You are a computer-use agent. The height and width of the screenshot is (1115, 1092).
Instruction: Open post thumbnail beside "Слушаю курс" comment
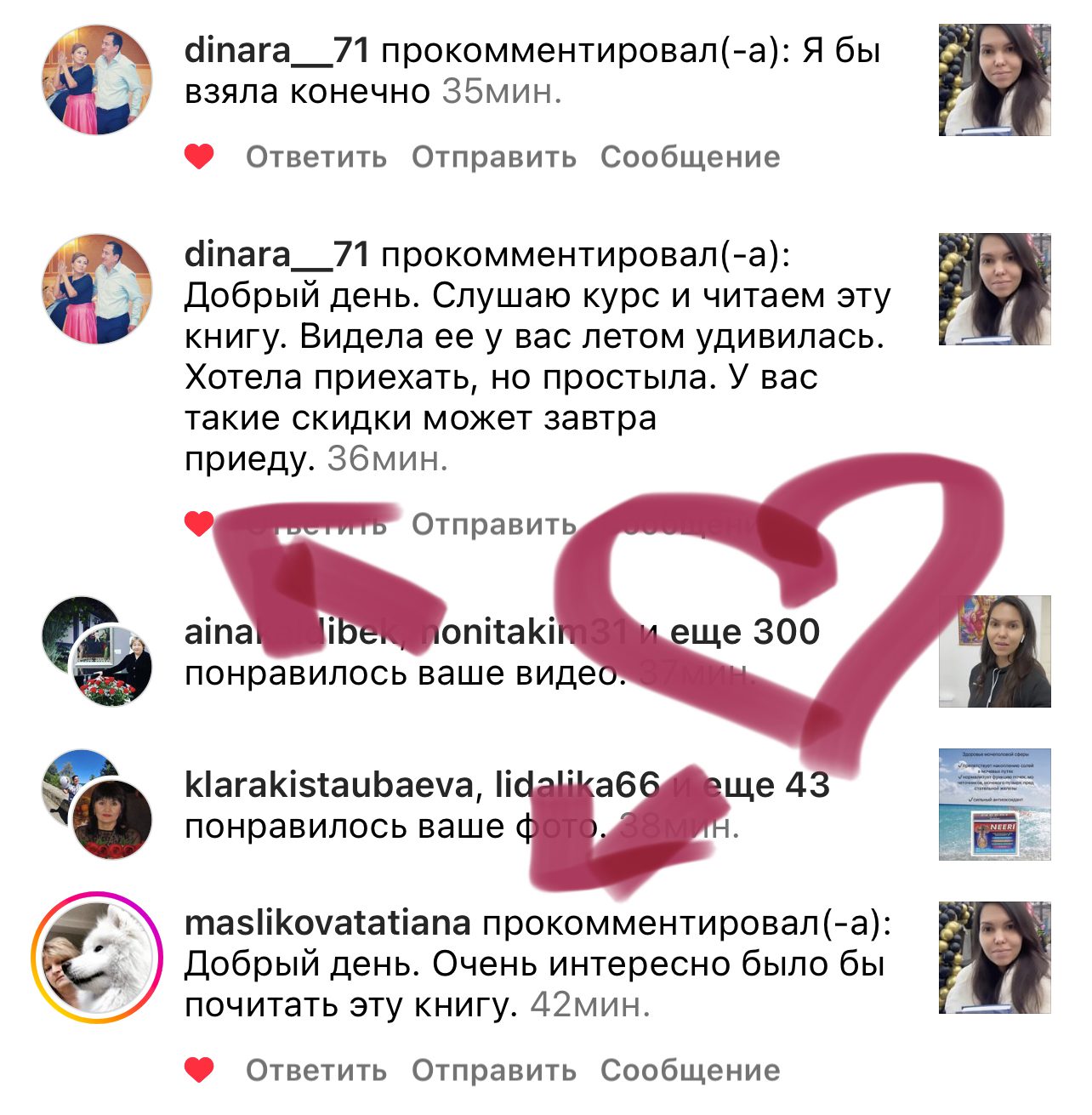[x=994, y=289]
